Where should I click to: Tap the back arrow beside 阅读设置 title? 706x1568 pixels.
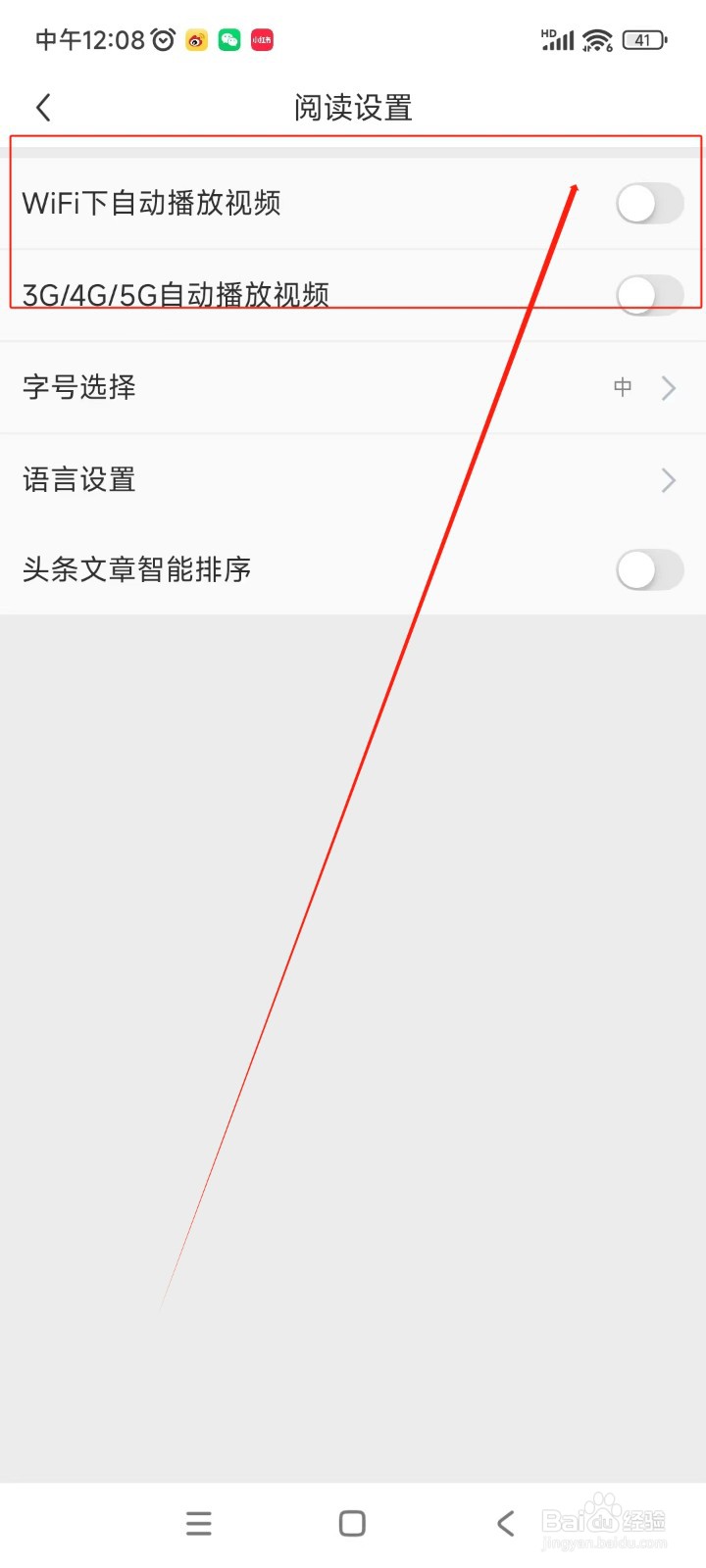click(x=43, y=107)
